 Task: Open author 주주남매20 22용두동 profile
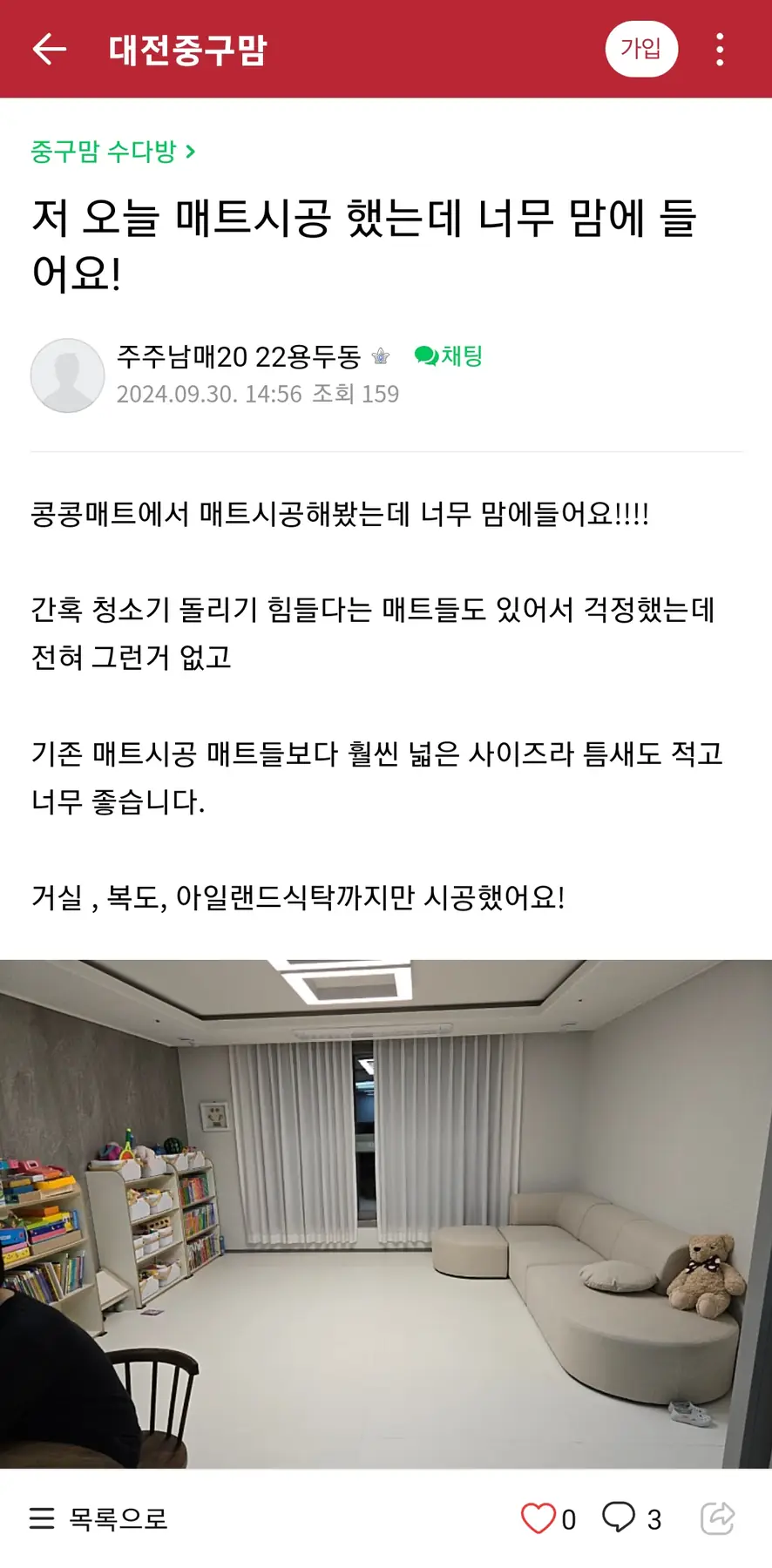coord(239,356)
